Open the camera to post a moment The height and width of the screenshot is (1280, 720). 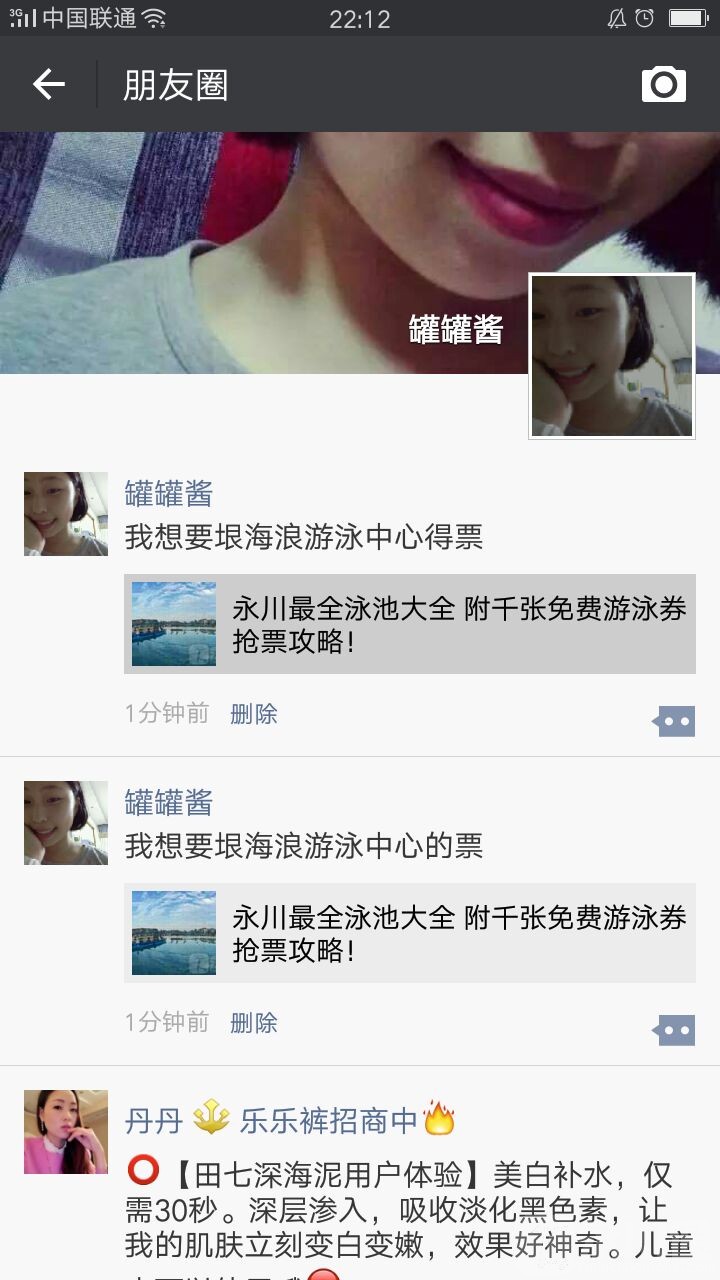click(663, 85)
